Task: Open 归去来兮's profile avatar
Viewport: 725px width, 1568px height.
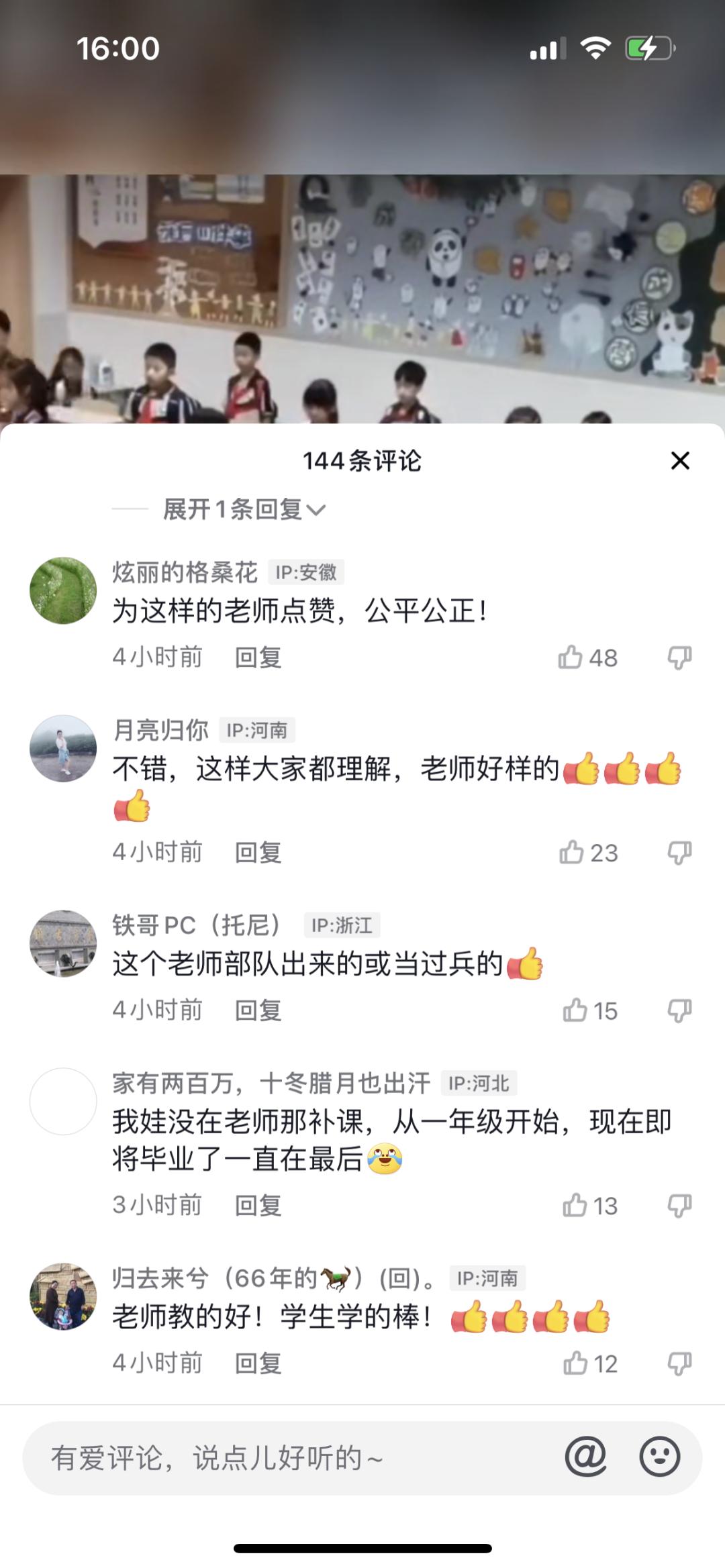Action: pos(63,1296)
